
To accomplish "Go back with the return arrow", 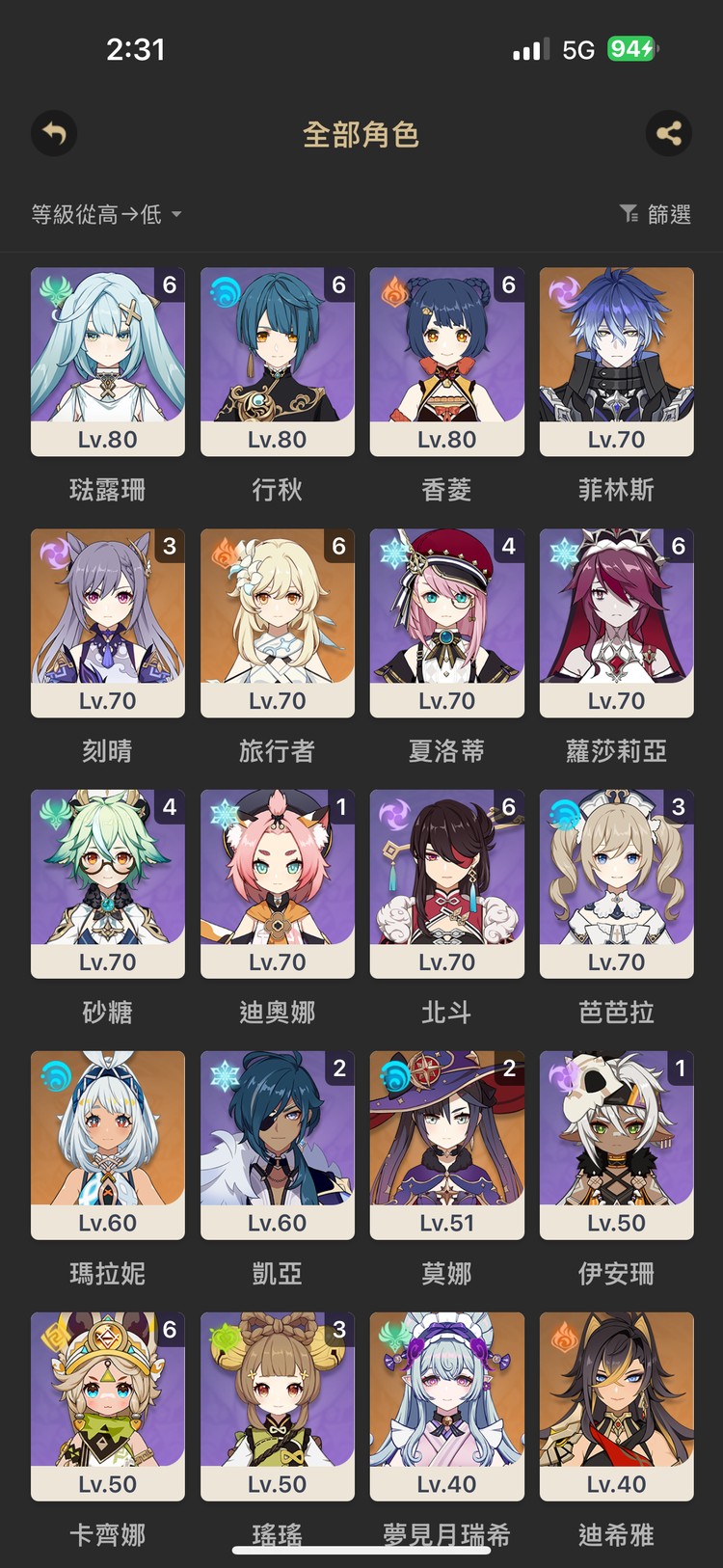I will 54,133.
